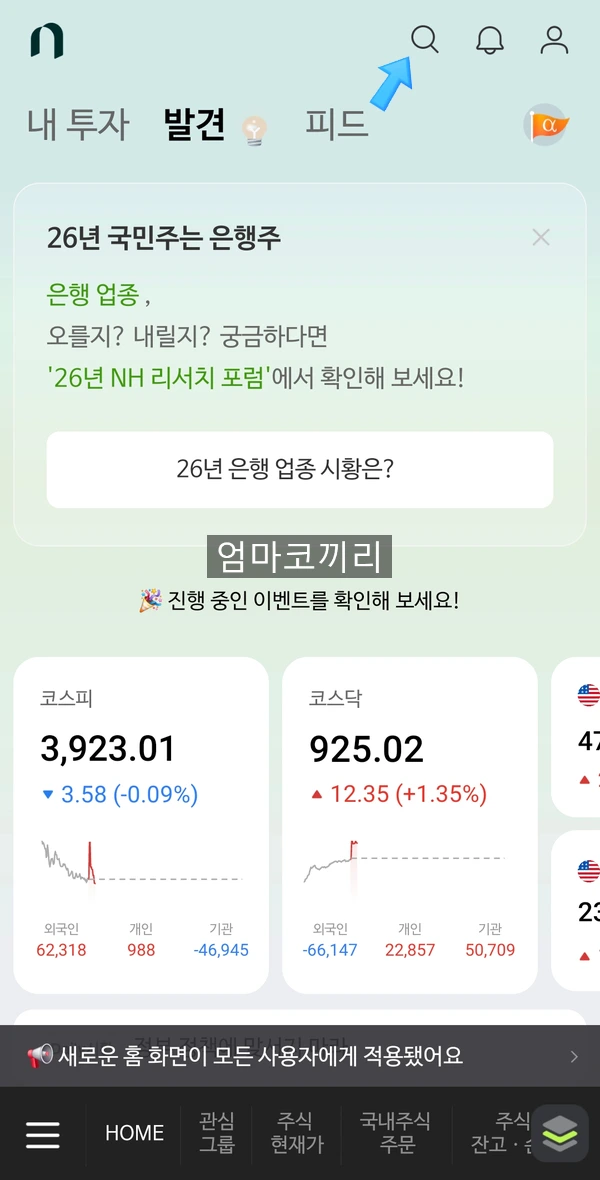
Task: Switch to the 내 투자 tab
Action: click(78, 124)
